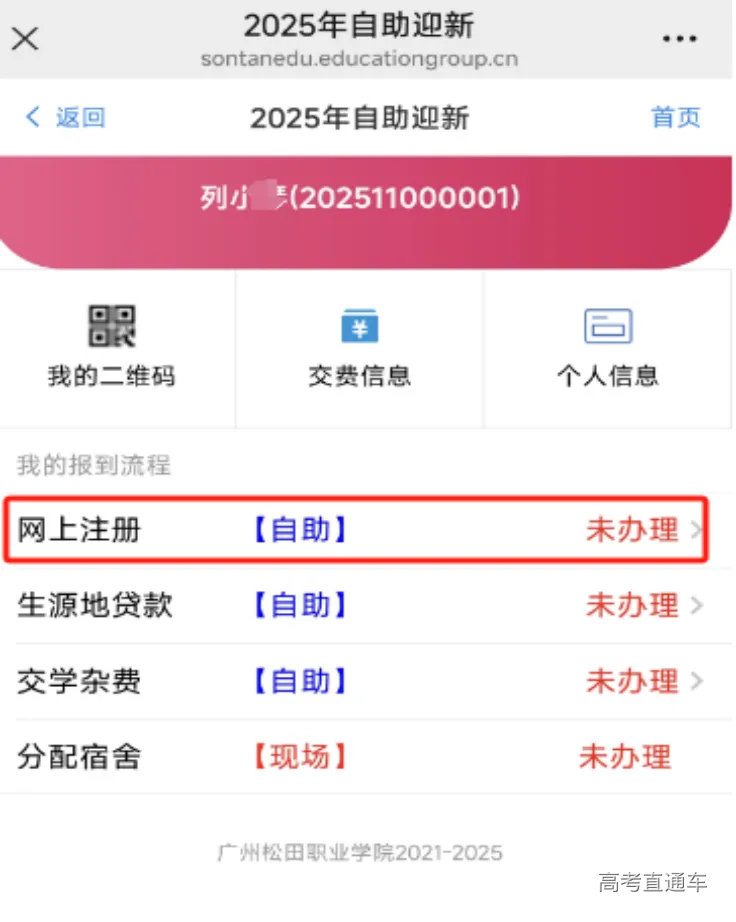Expand the 交学杂费 item chevron
Image resolution: width=736 pixels, height=922 pixels.
(x=699, y=681)
